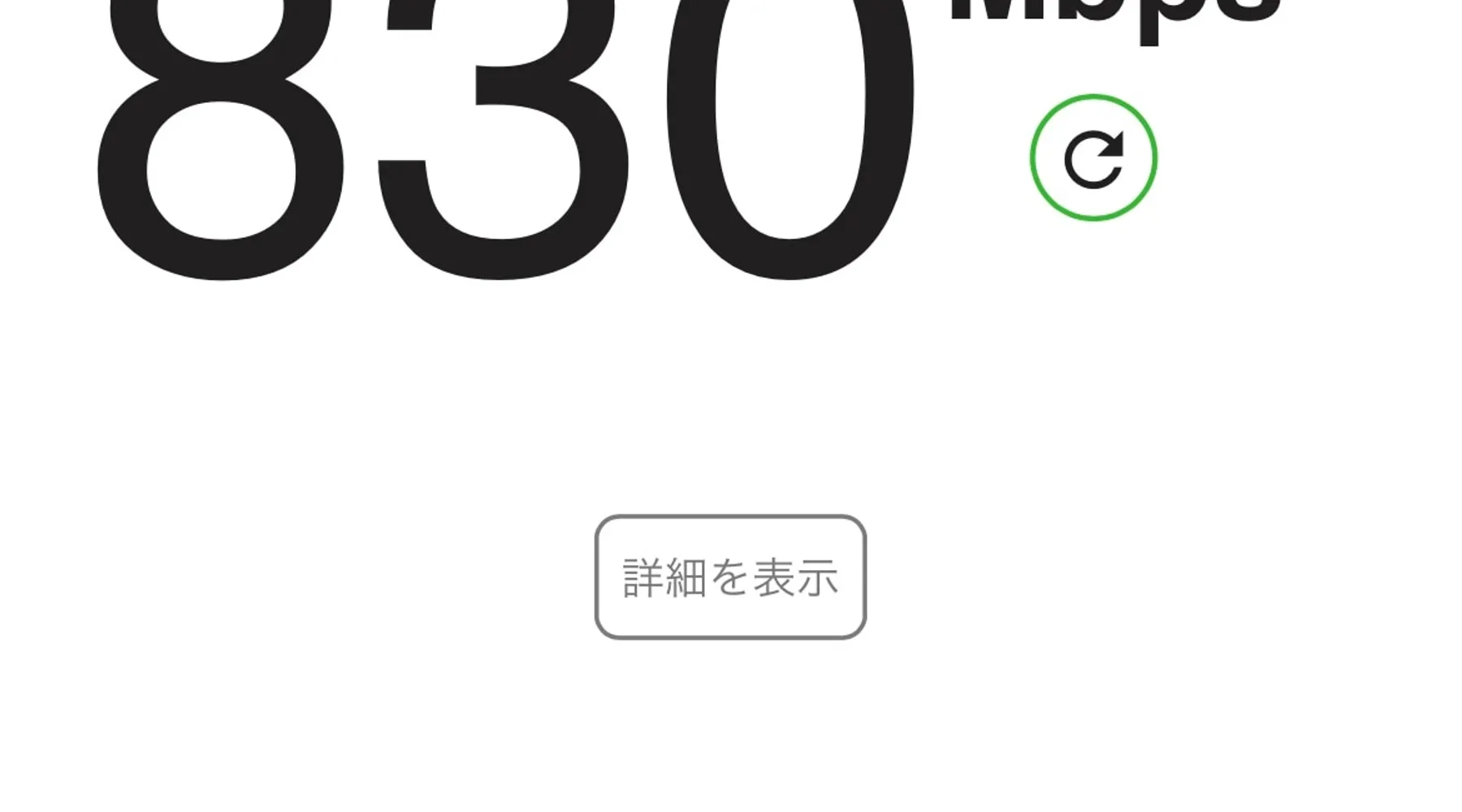
Task: Tap the 詳細を表示 button
Action: coord(730,577)
